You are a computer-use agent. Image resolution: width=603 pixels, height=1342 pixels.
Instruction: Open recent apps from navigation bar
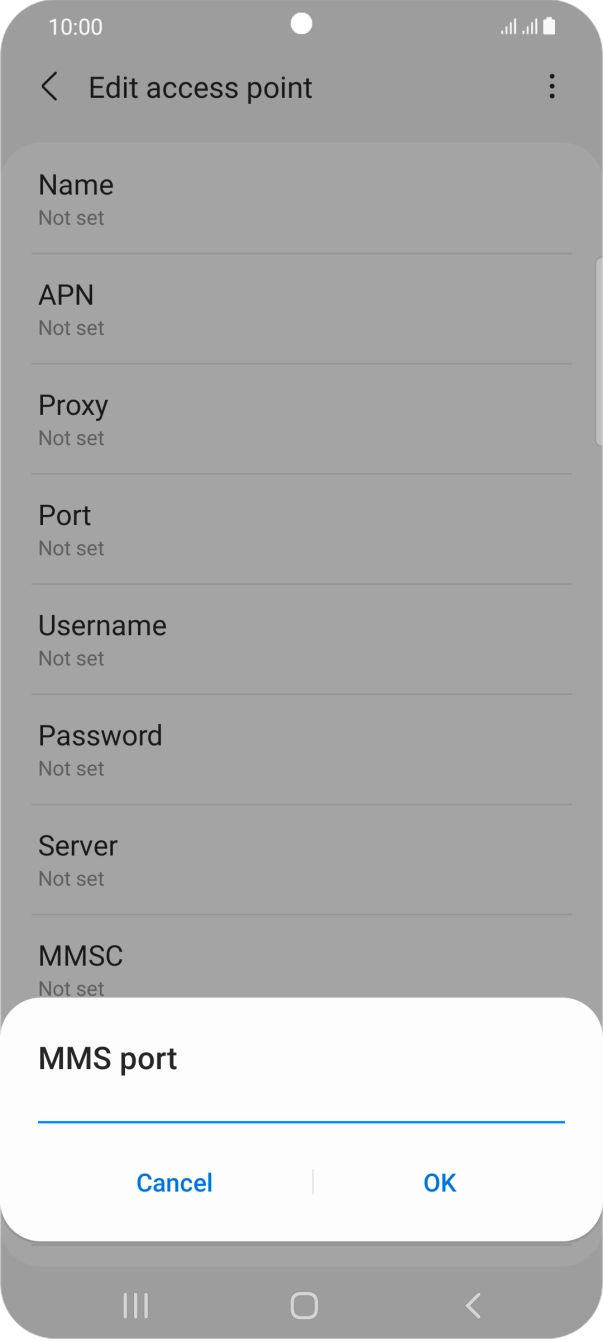pyautogui.click(x=135, y=1305)
